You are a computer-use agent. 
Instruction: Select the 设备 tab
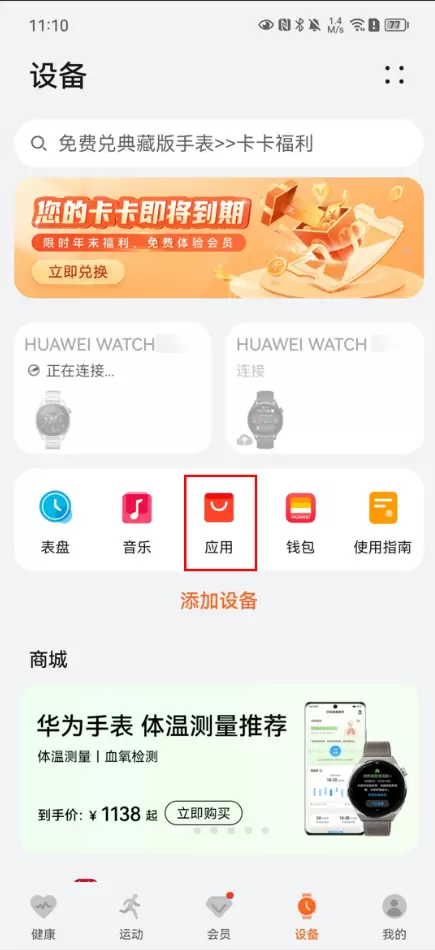(x=307, y=915)
